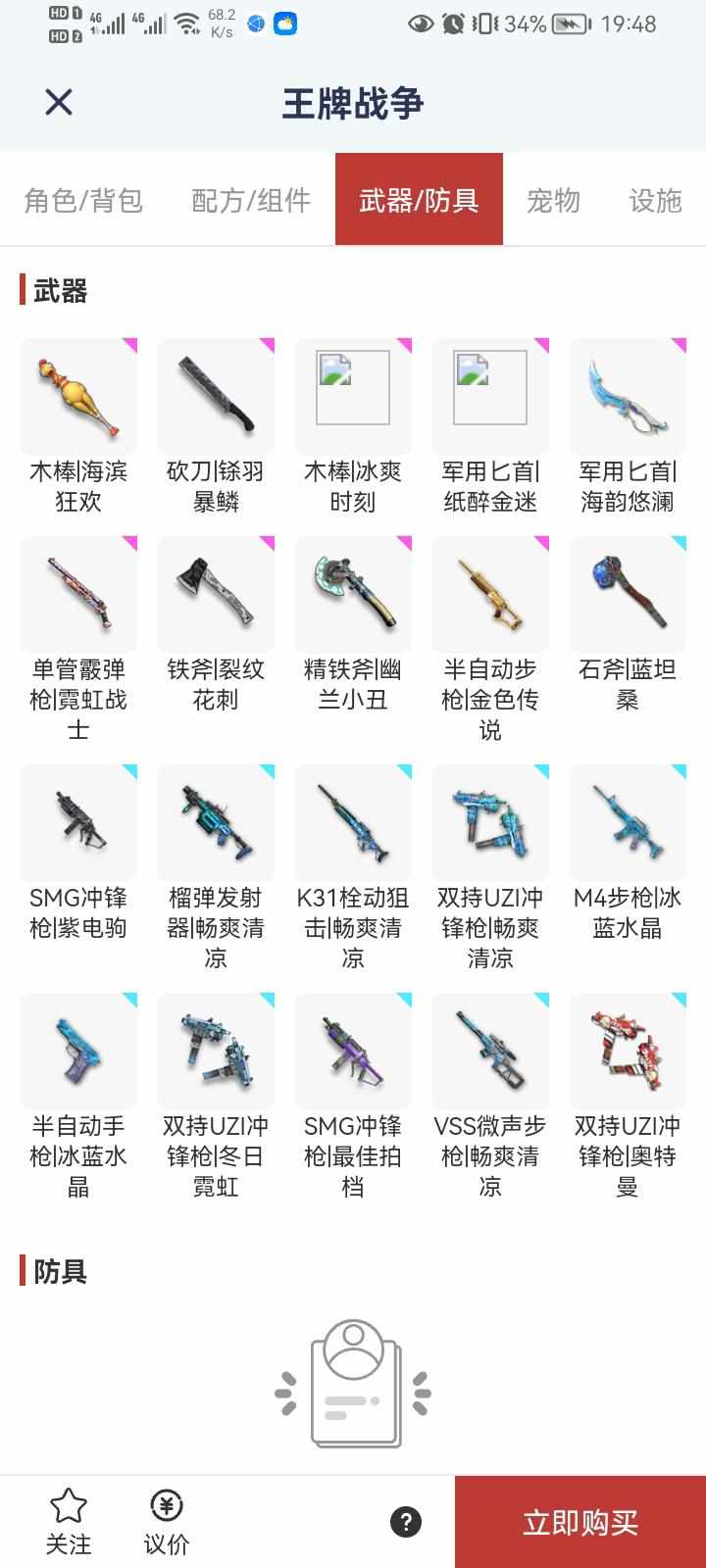Close the 王牌战争 page
706x1568 pixels.
[x=59, y=102]
